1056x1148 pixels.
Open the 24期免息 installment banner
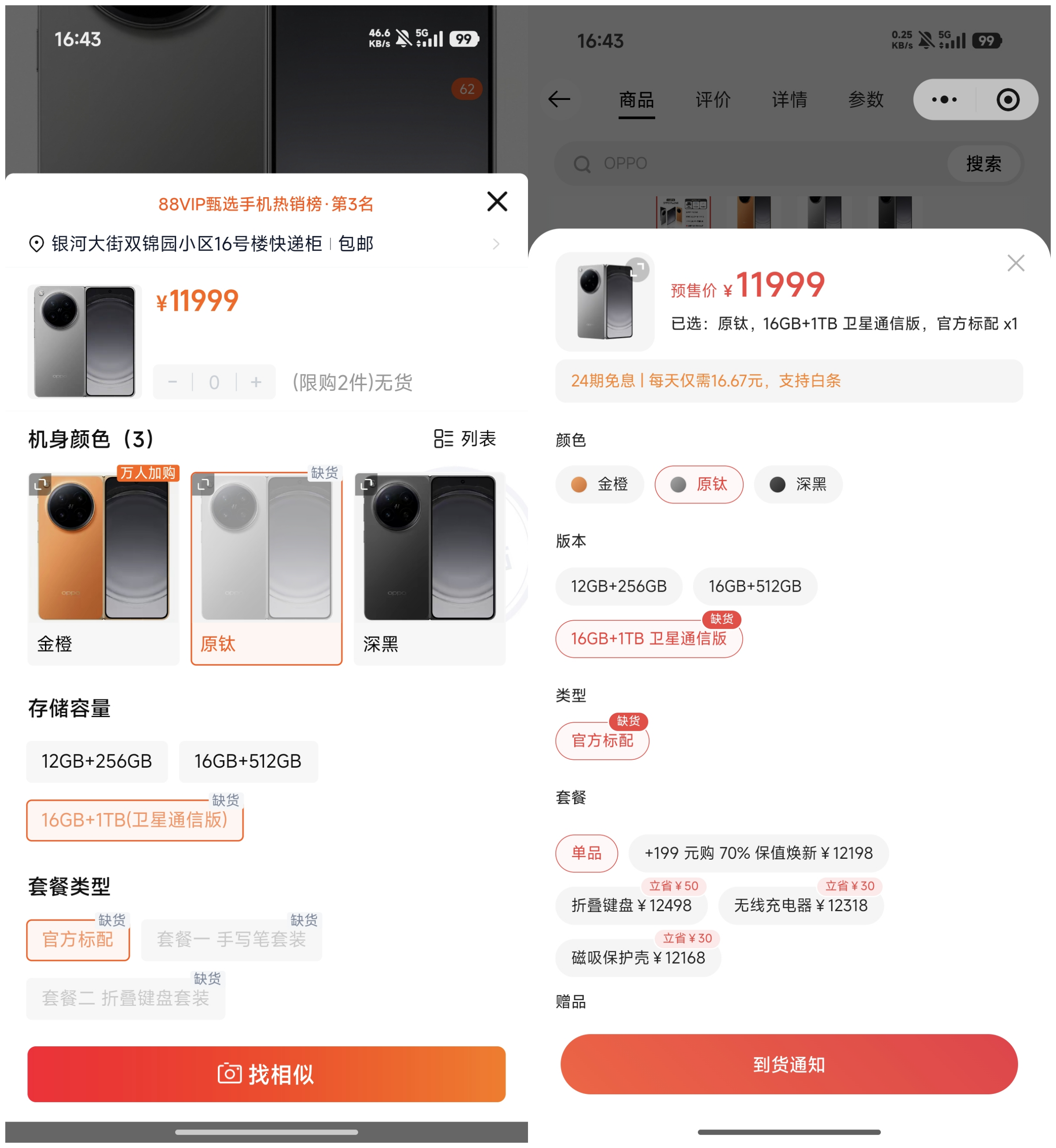pos(788,381)
